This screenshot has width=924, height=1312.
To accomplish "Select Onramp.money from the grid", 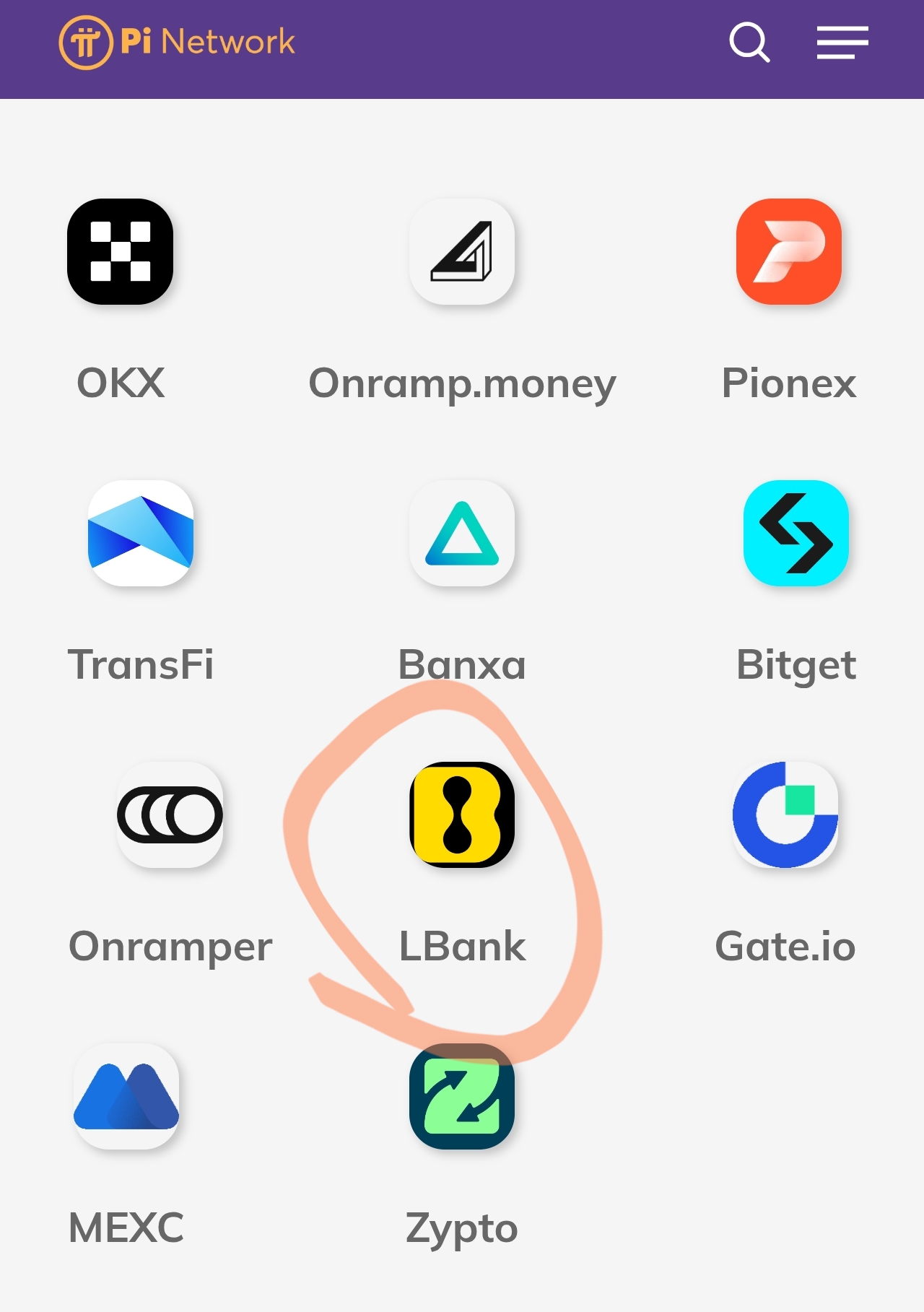I will click(x=462, y=252).
